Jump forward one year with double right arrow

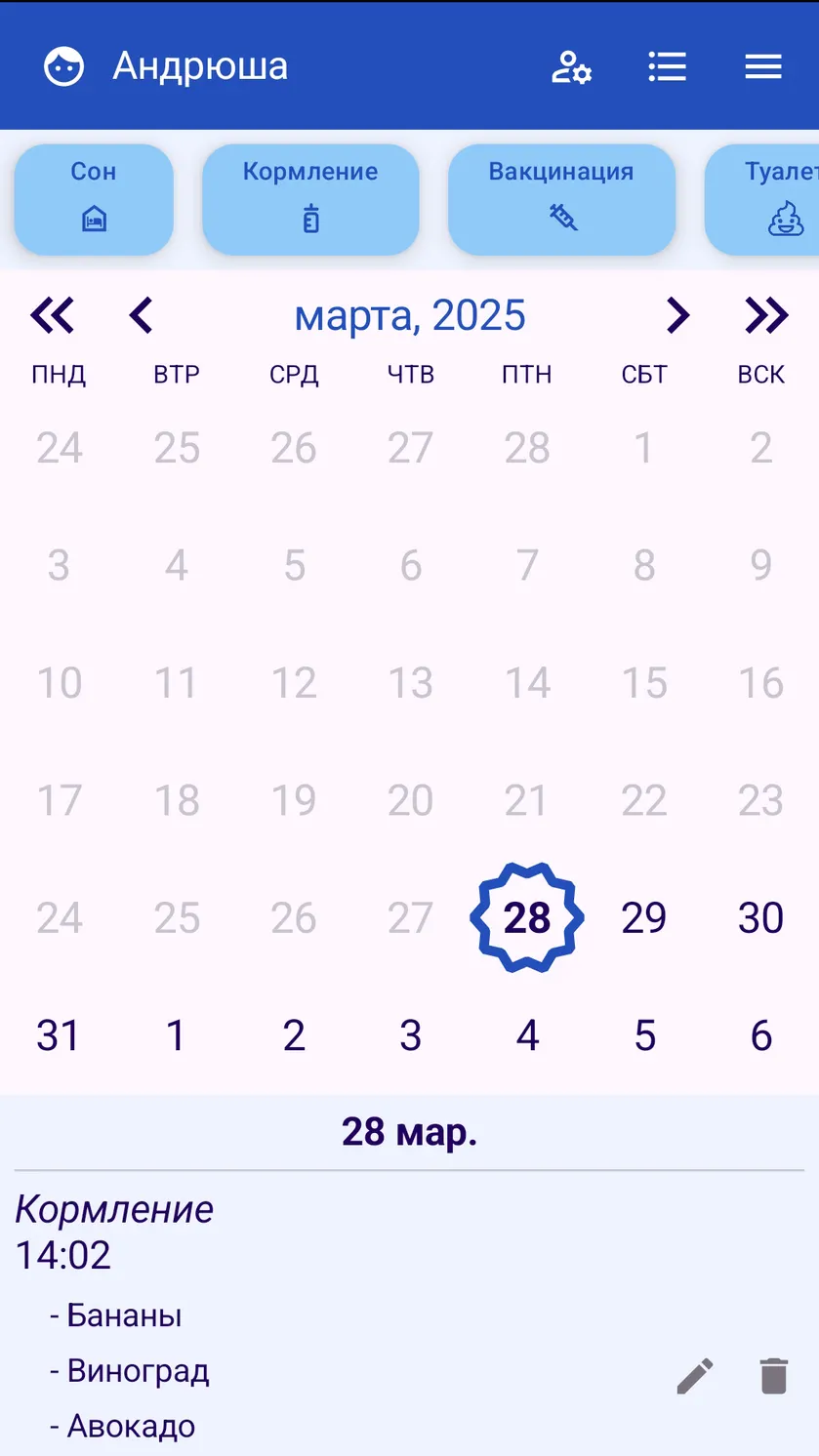766,315
